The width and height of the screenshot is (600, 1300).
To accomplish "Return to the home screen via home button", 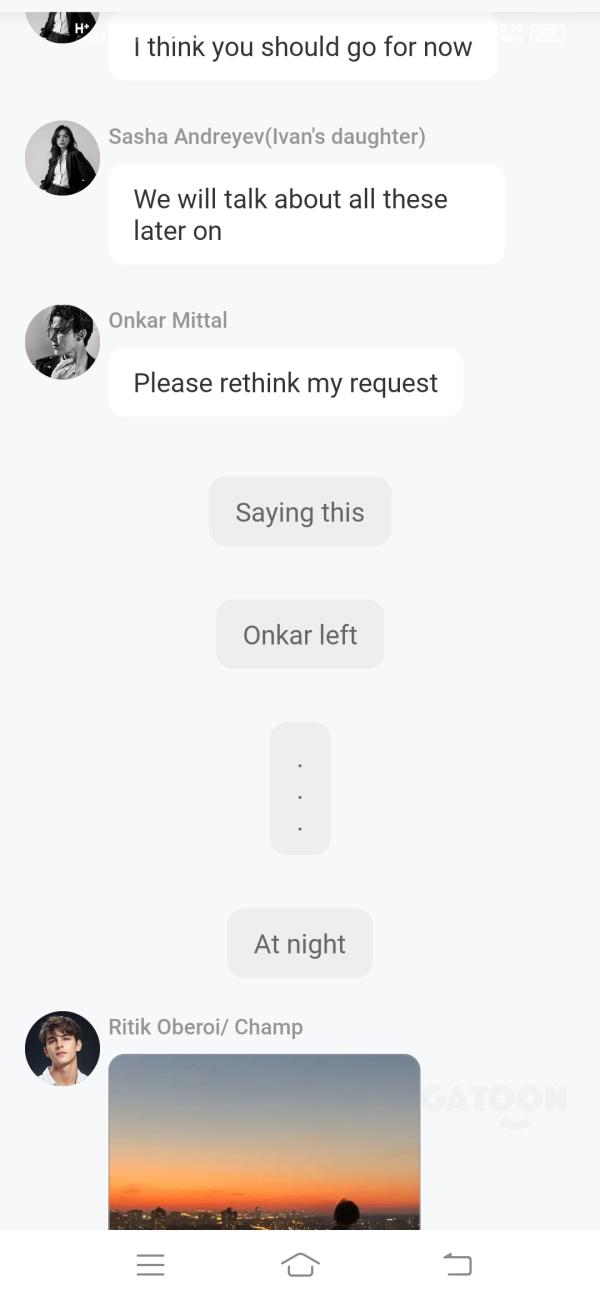I will [300, 1264].
